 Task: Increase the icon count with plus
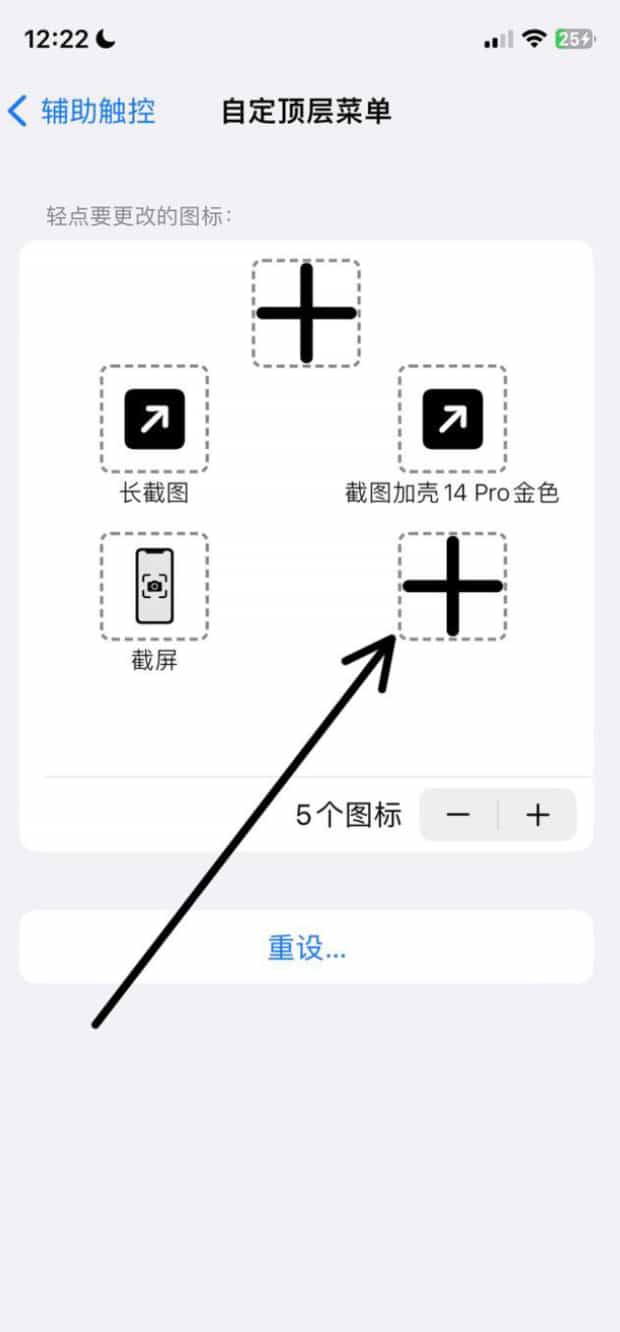tap(538, 815)
